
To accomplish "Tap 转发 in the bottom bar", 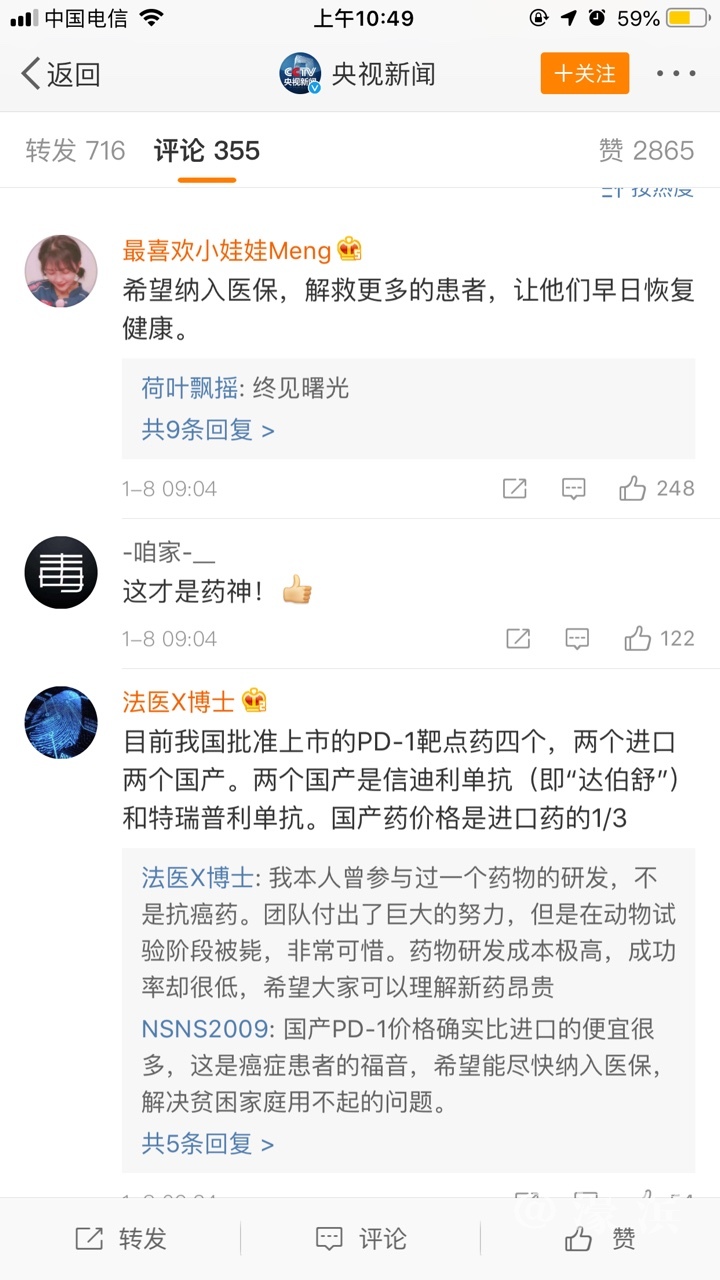I will coord(120,1239).
